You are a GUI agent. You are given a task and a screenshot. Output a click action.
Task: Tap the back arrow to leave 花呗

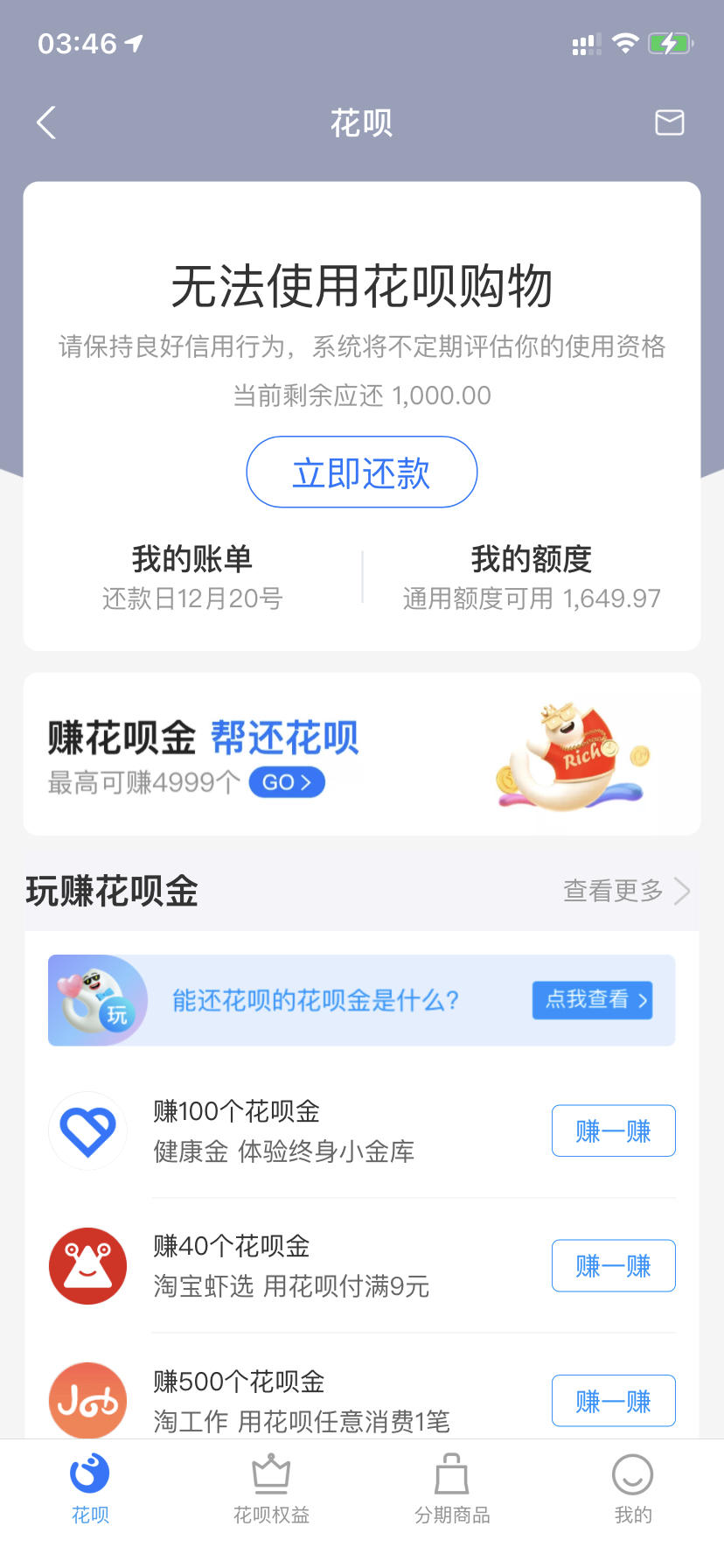pyautogui.click(x=45, y=122)
